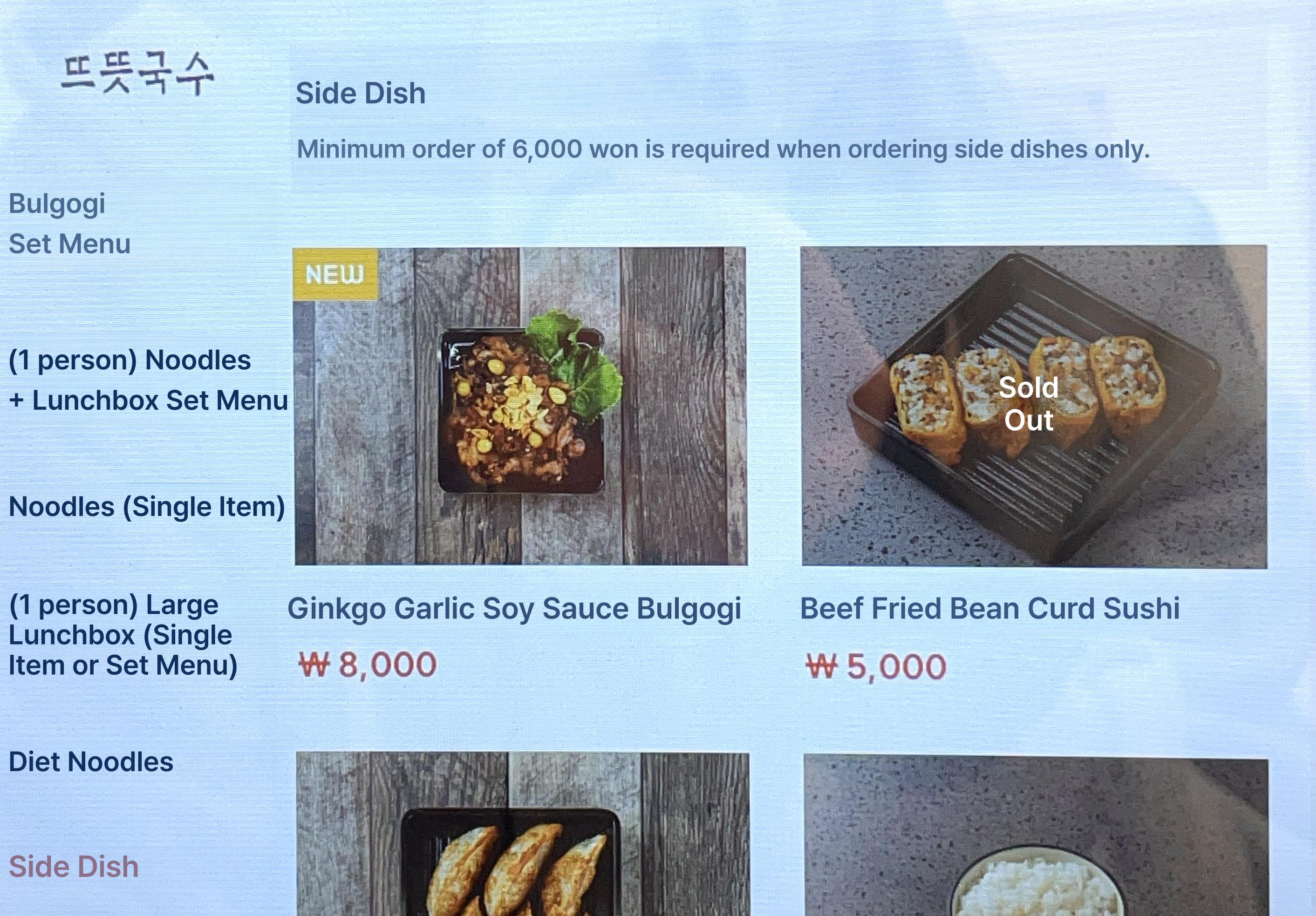The height and width of the screenshot is (916, 1316).
Task: Select the fried dumplings side dish
Action: click(522, 836)
